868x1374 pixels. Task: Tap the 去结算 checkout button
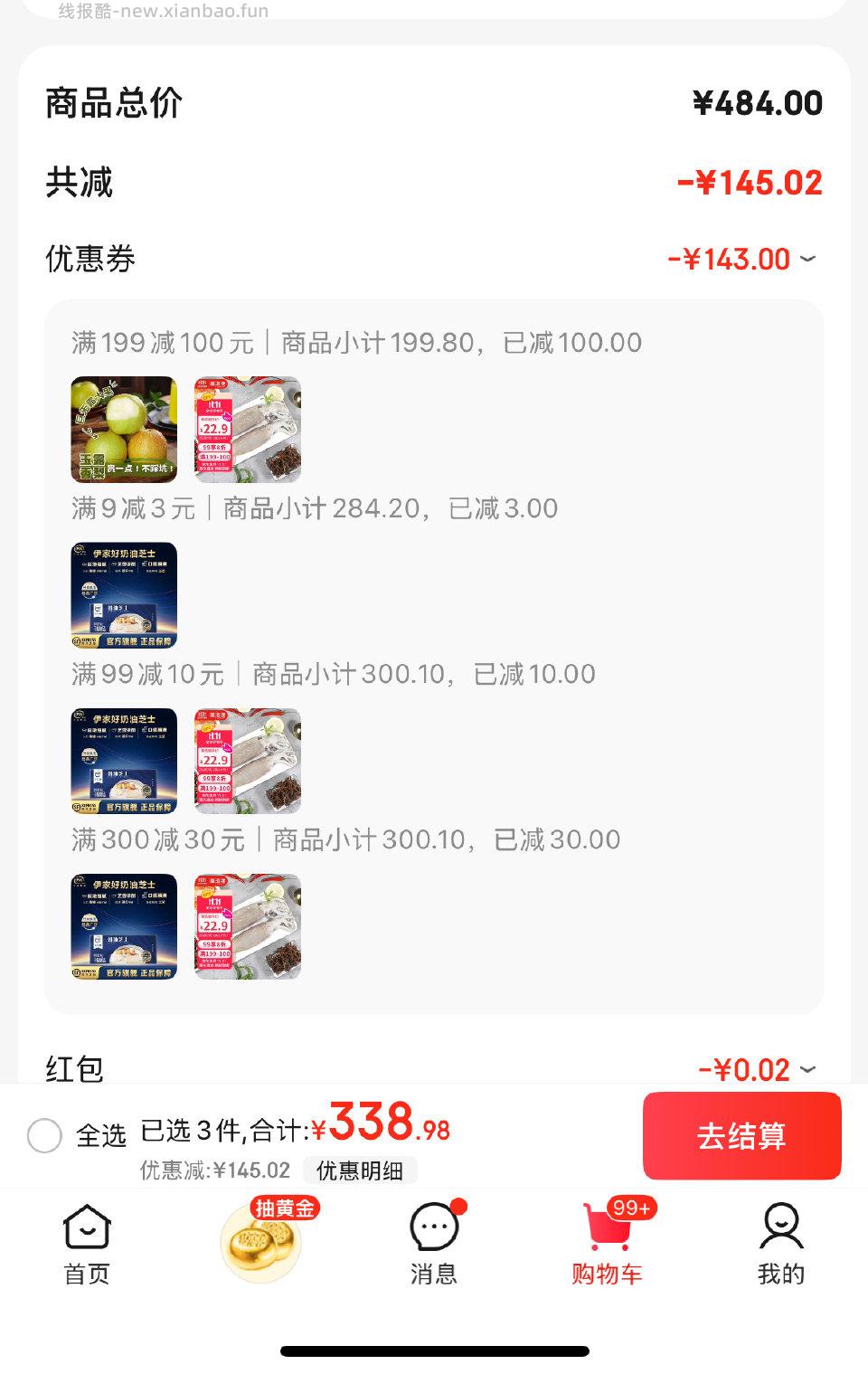pos(741,1135)
